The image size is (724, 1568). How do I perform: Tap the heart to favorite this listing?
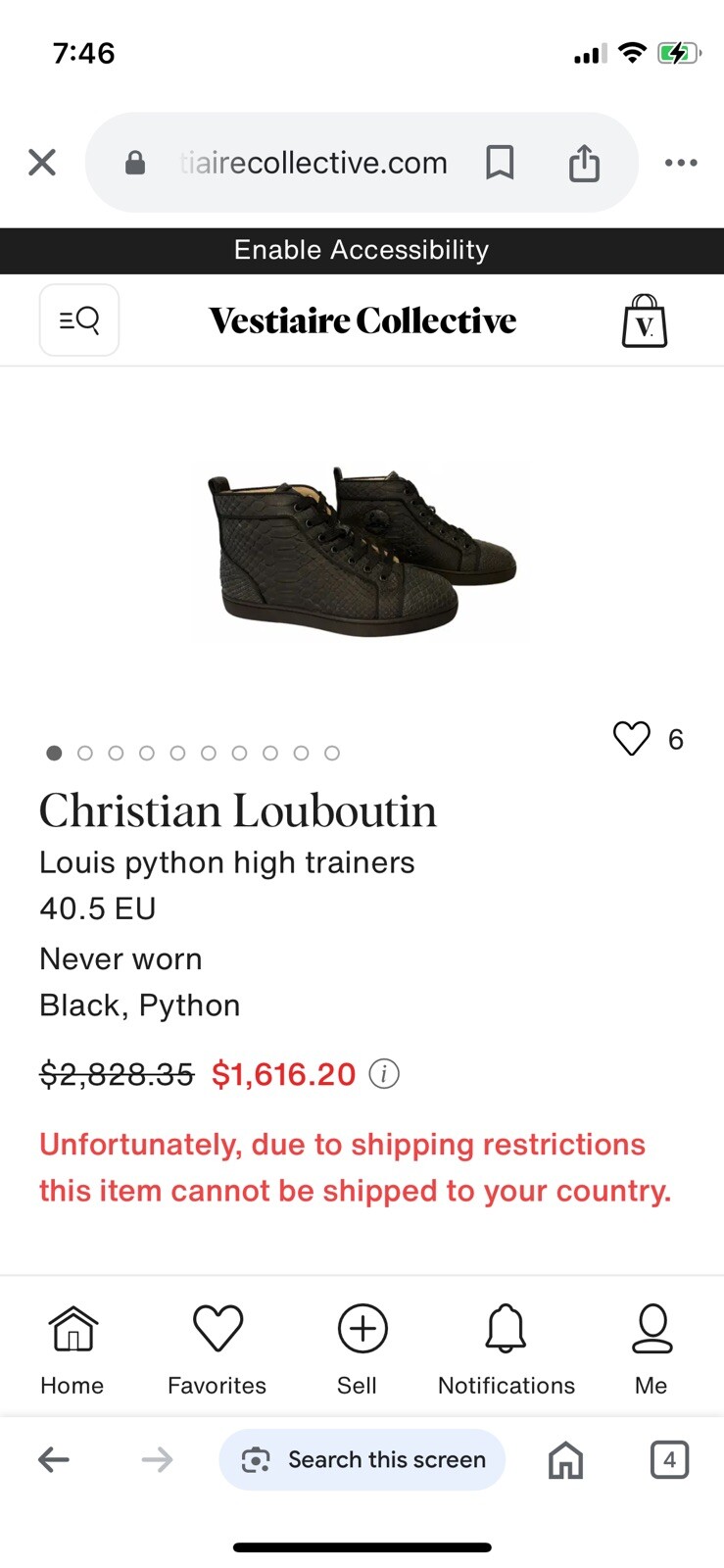coord(632,739)
